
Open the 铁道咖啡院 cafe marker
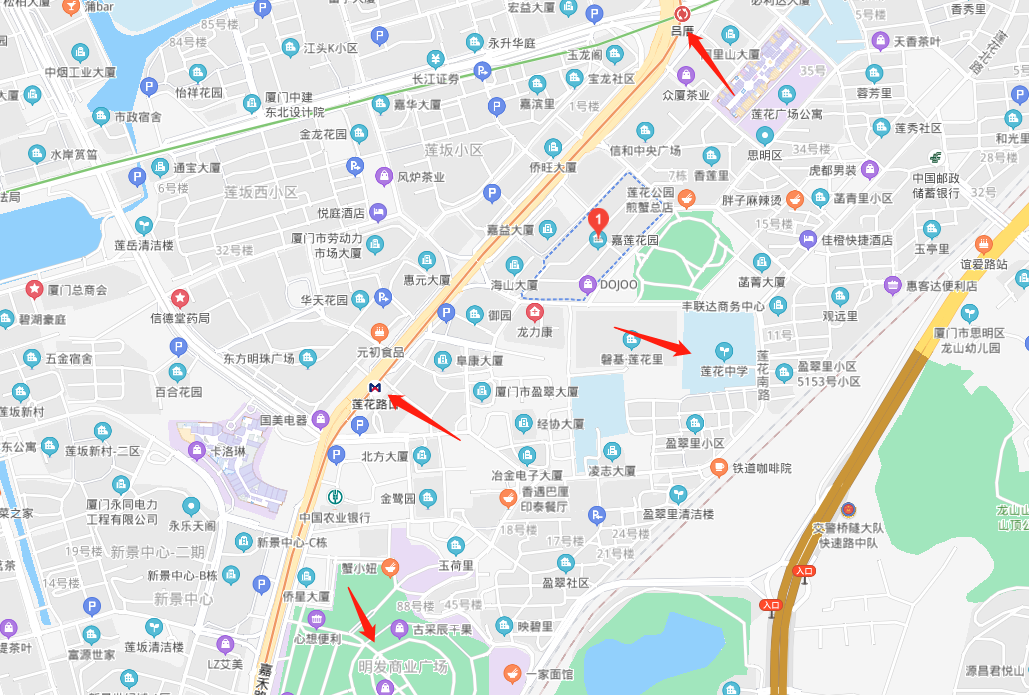point(718,467)
